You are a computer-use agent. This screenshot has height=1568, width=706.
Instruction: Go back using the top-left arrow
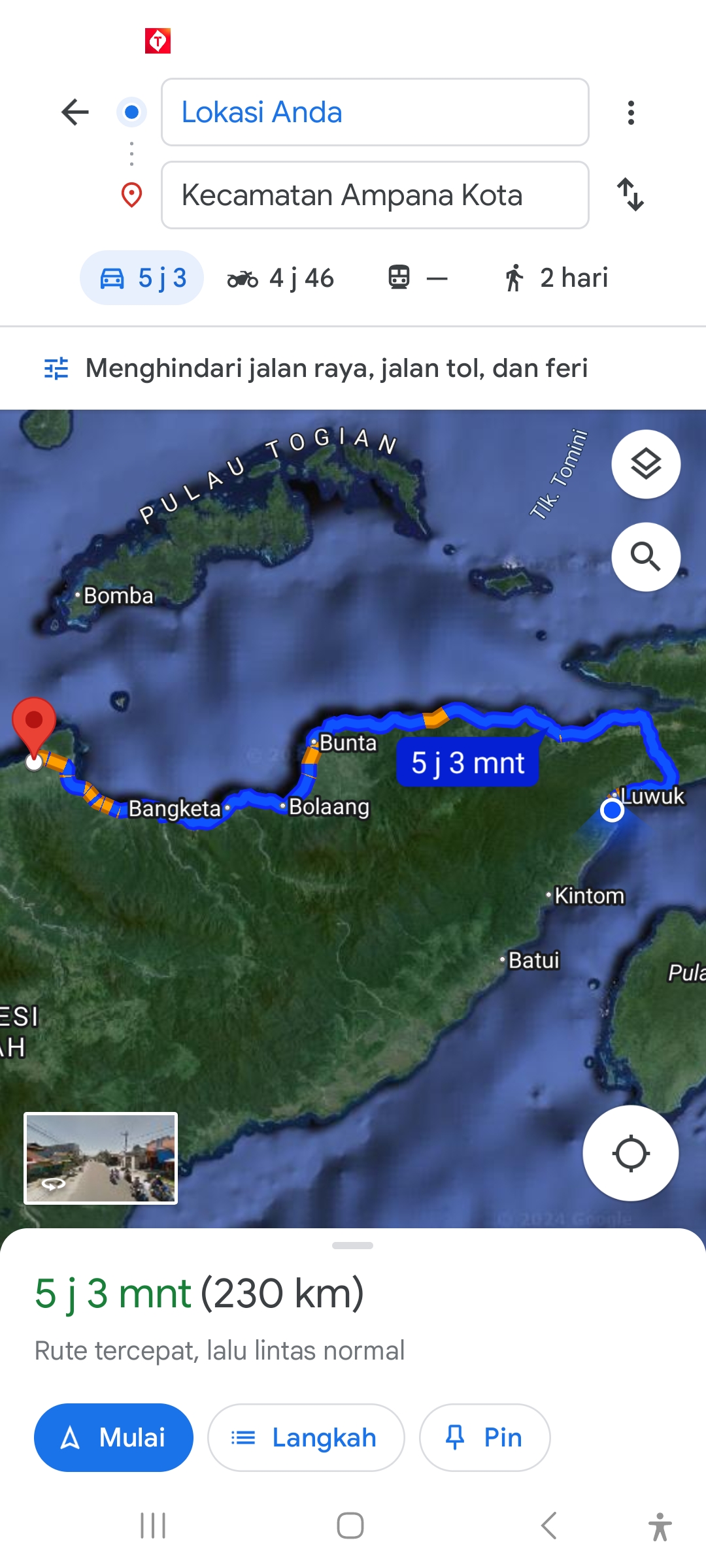(x=75, y=112)
